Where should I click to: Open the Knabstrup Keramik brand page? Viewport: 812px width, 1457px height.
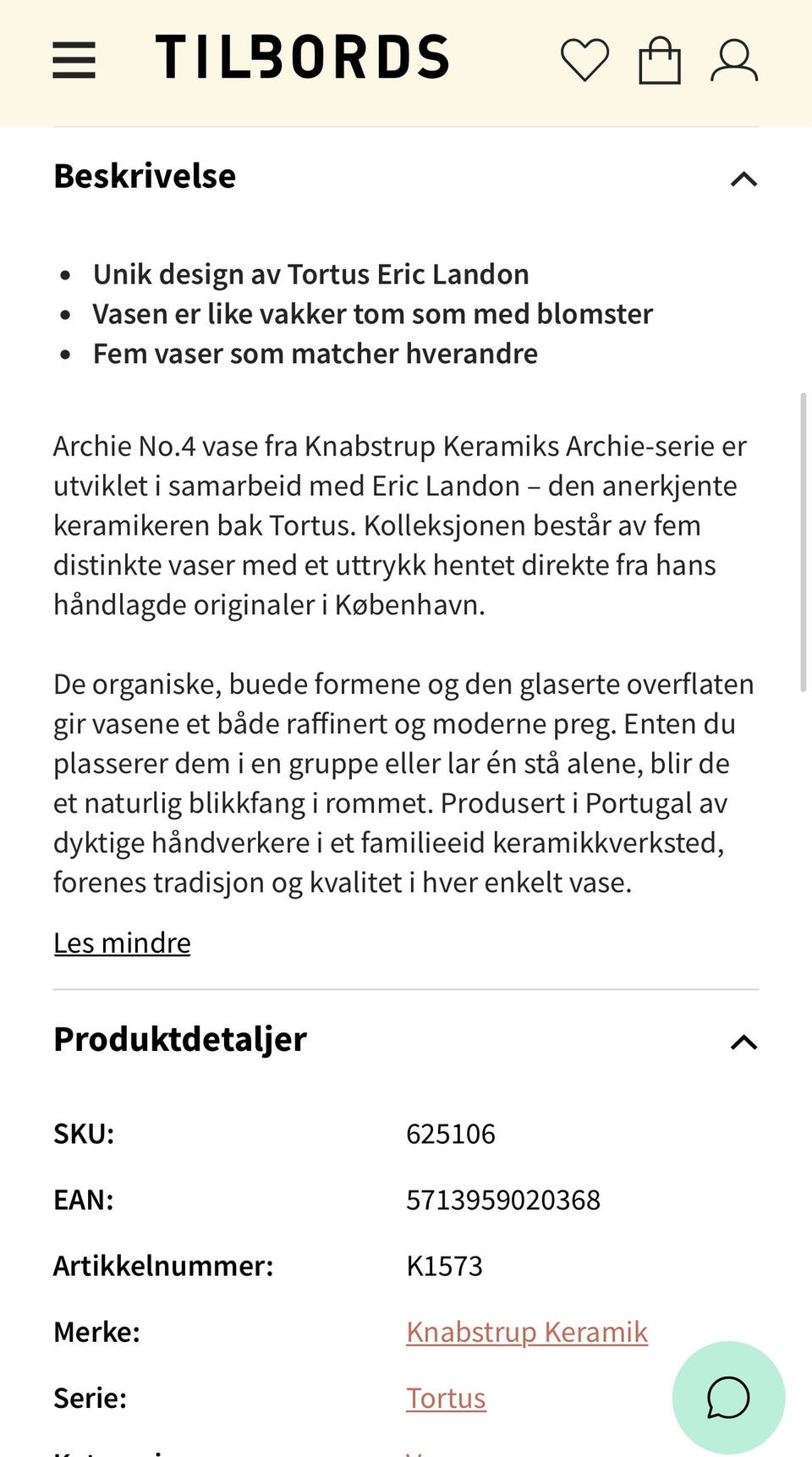pos(526,1331)
